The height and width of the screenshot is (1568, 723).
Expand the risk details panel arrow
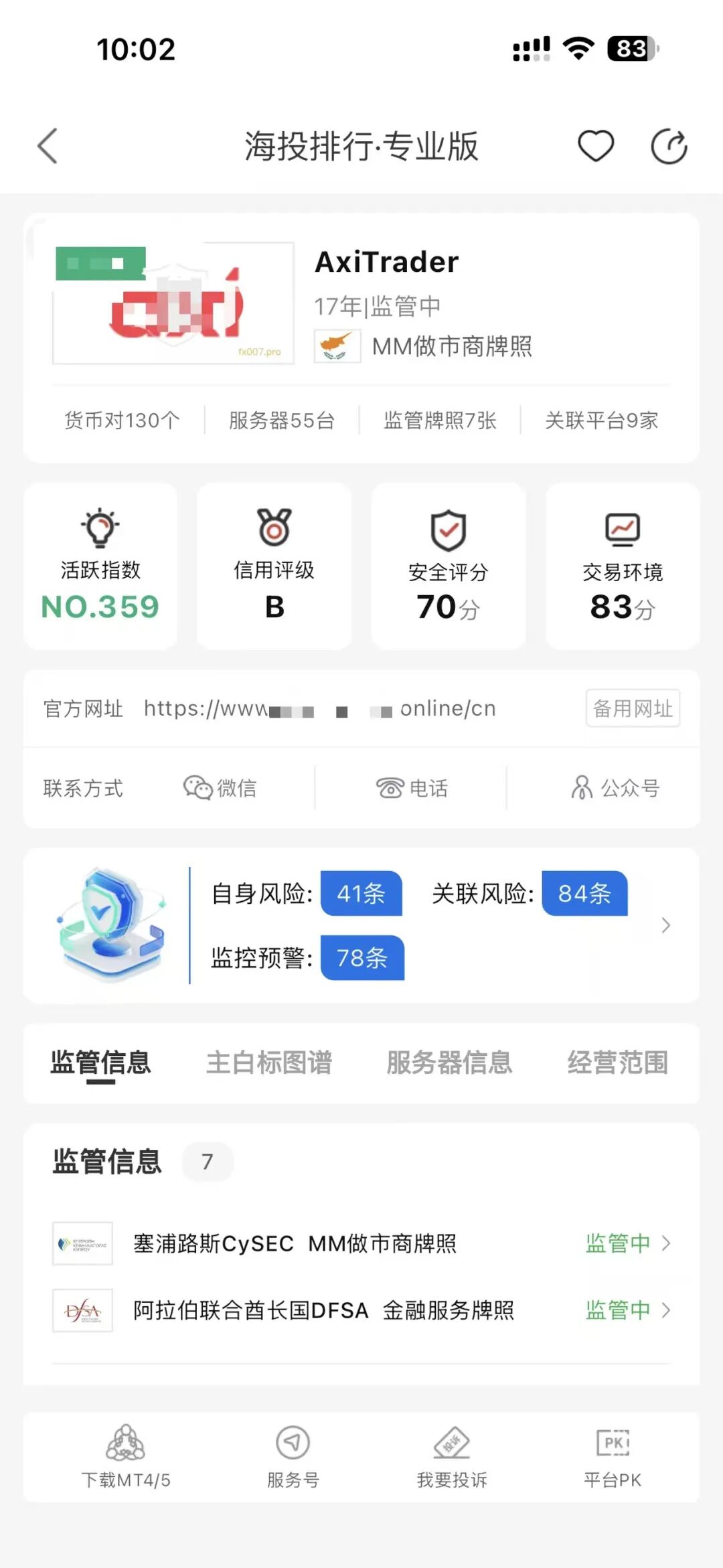coord(665,925)
